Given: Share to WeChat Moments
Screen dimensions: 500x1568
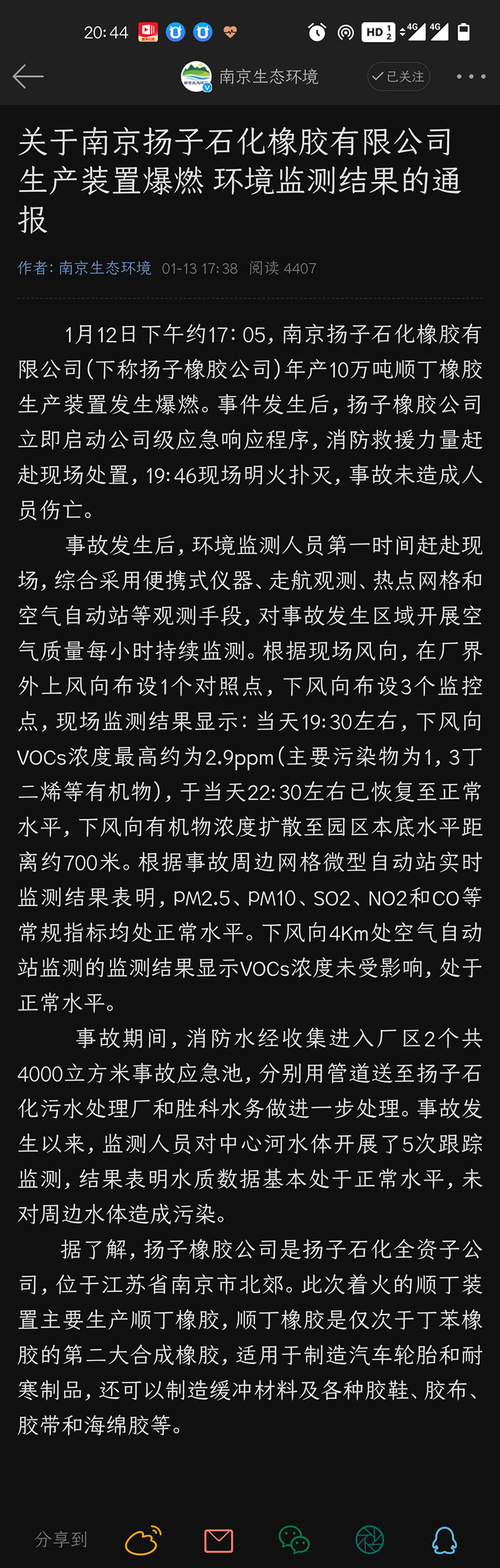Looking at the screenshot, I should click(x=369, y=1540).
